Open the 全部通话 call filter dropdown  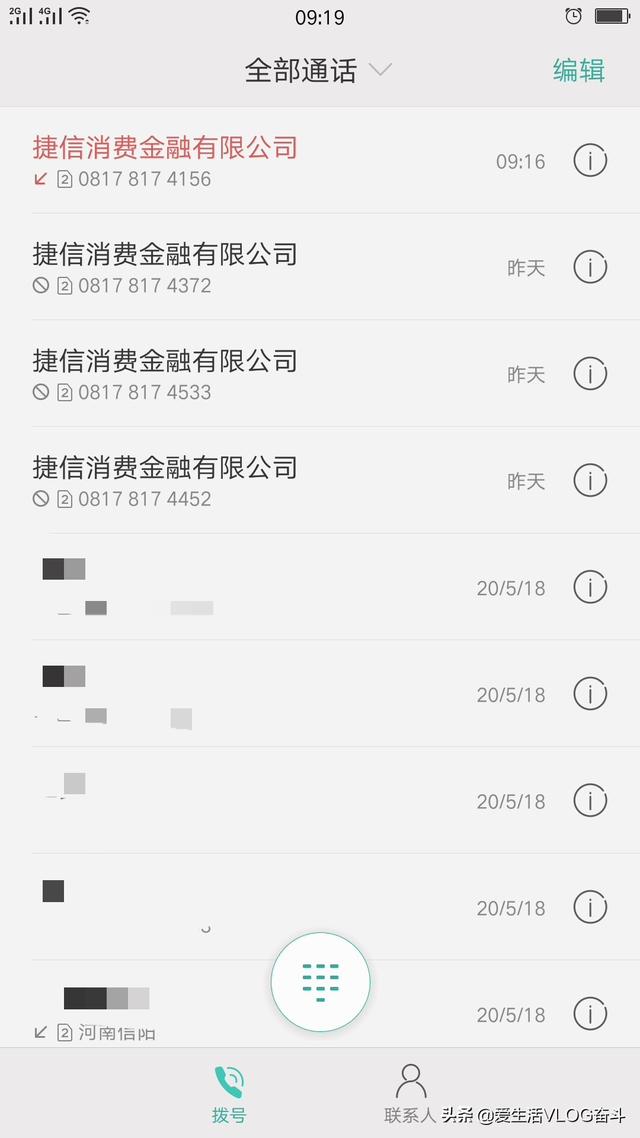(318, 70)
